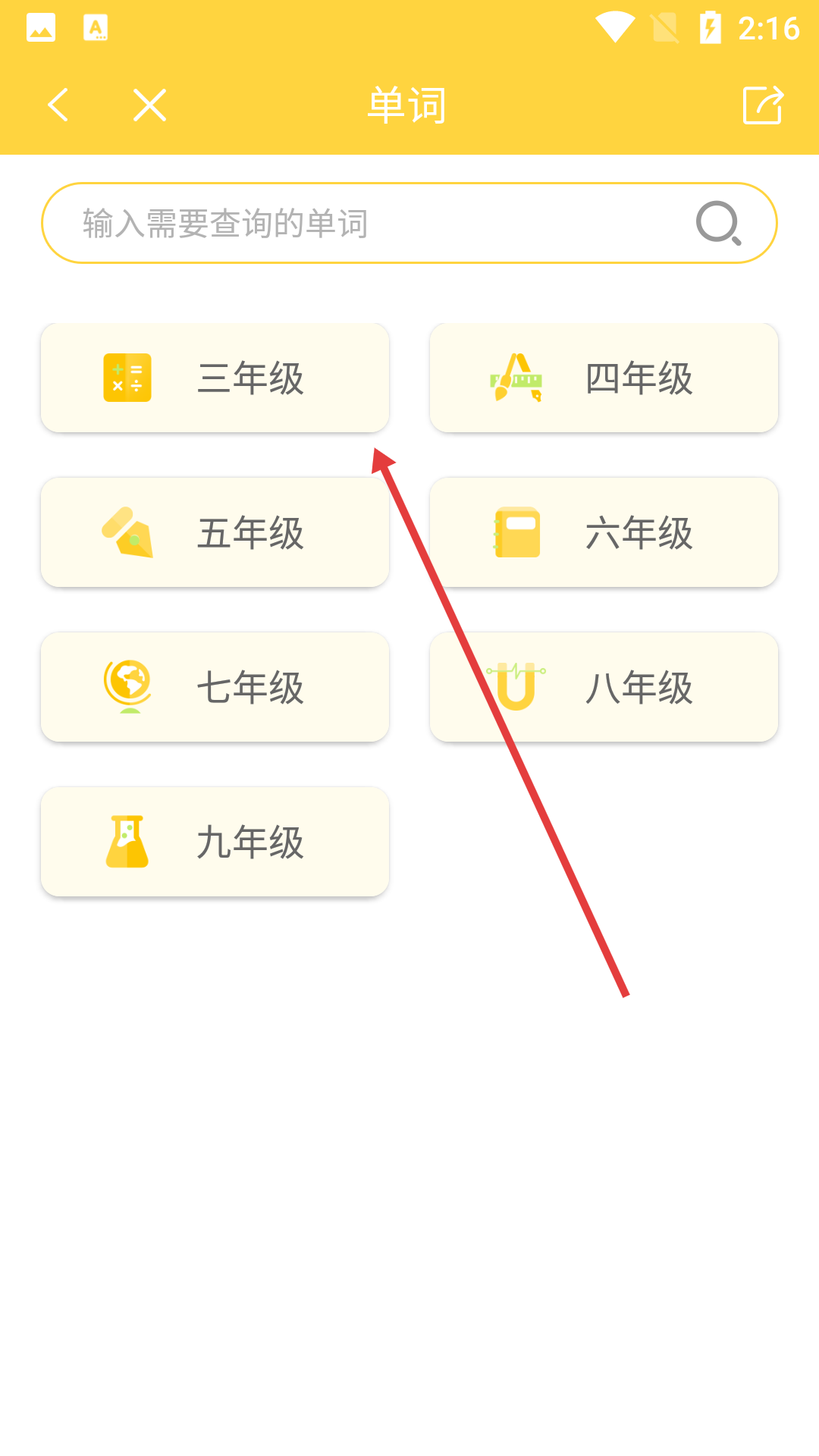Close the 单词 page with X
The height and width of the screenshot is (1456, 819).
point(149,105)
